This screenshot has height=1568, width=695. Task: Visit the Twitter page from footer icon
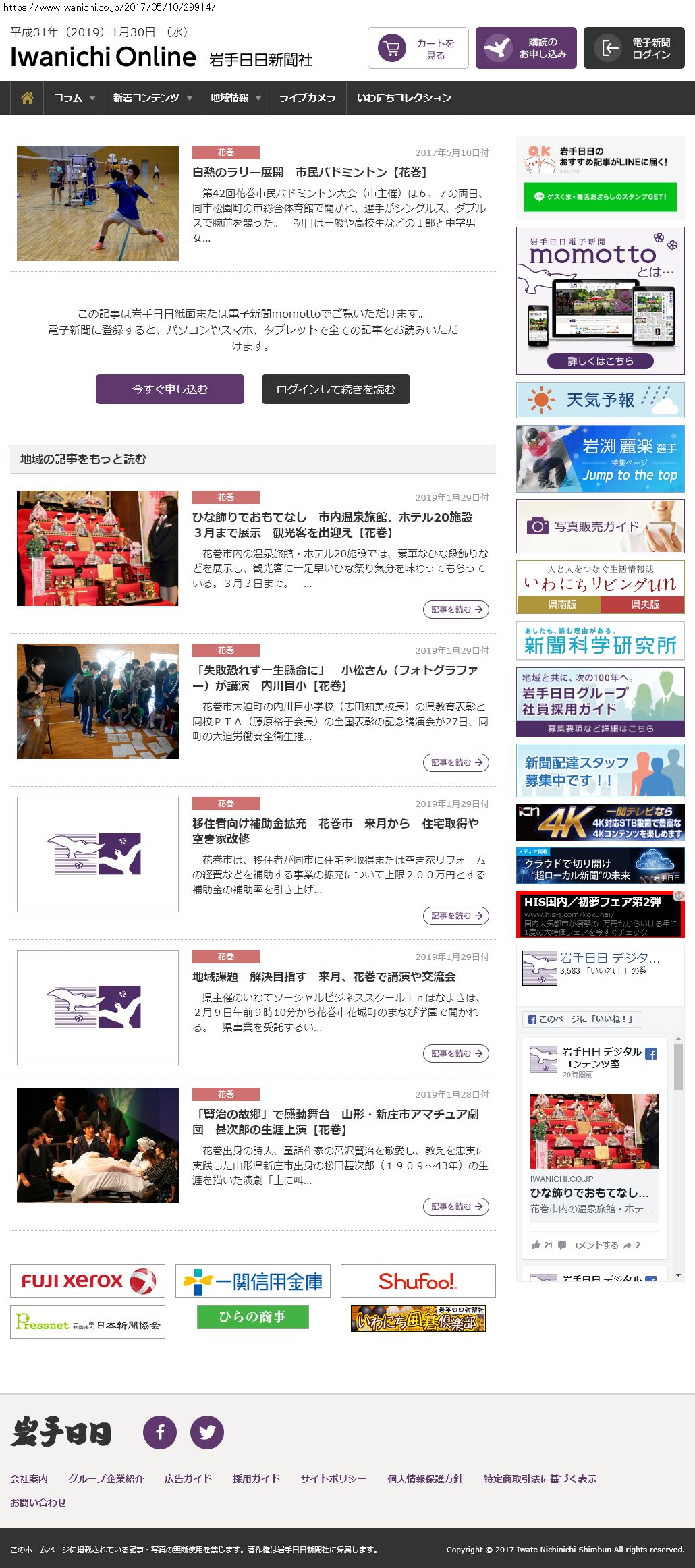click(207, 1432)
